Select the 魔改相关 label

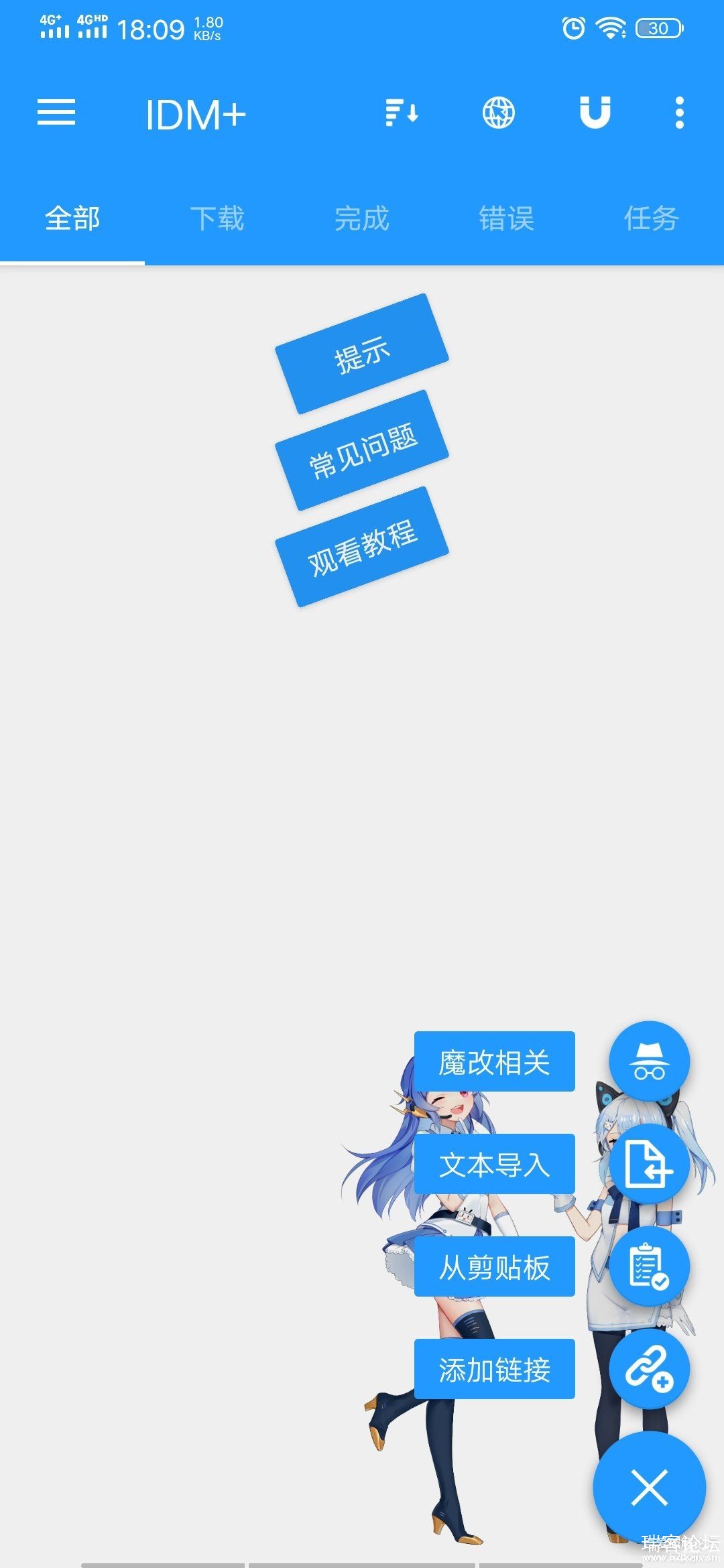pos(494,1062)
